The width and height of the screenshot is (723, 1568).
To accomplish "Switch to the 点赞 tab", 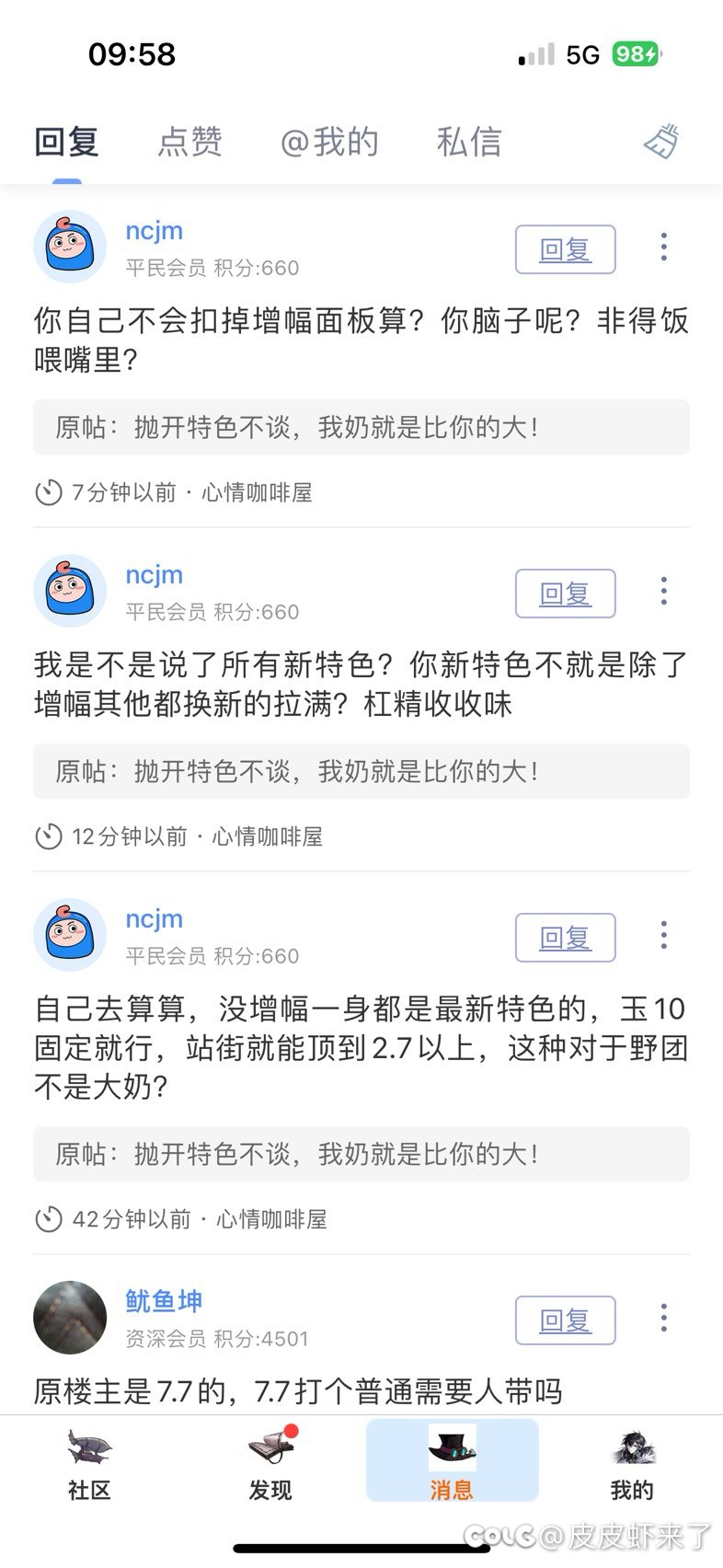I will pyautogui.click(x=189, y=142).
